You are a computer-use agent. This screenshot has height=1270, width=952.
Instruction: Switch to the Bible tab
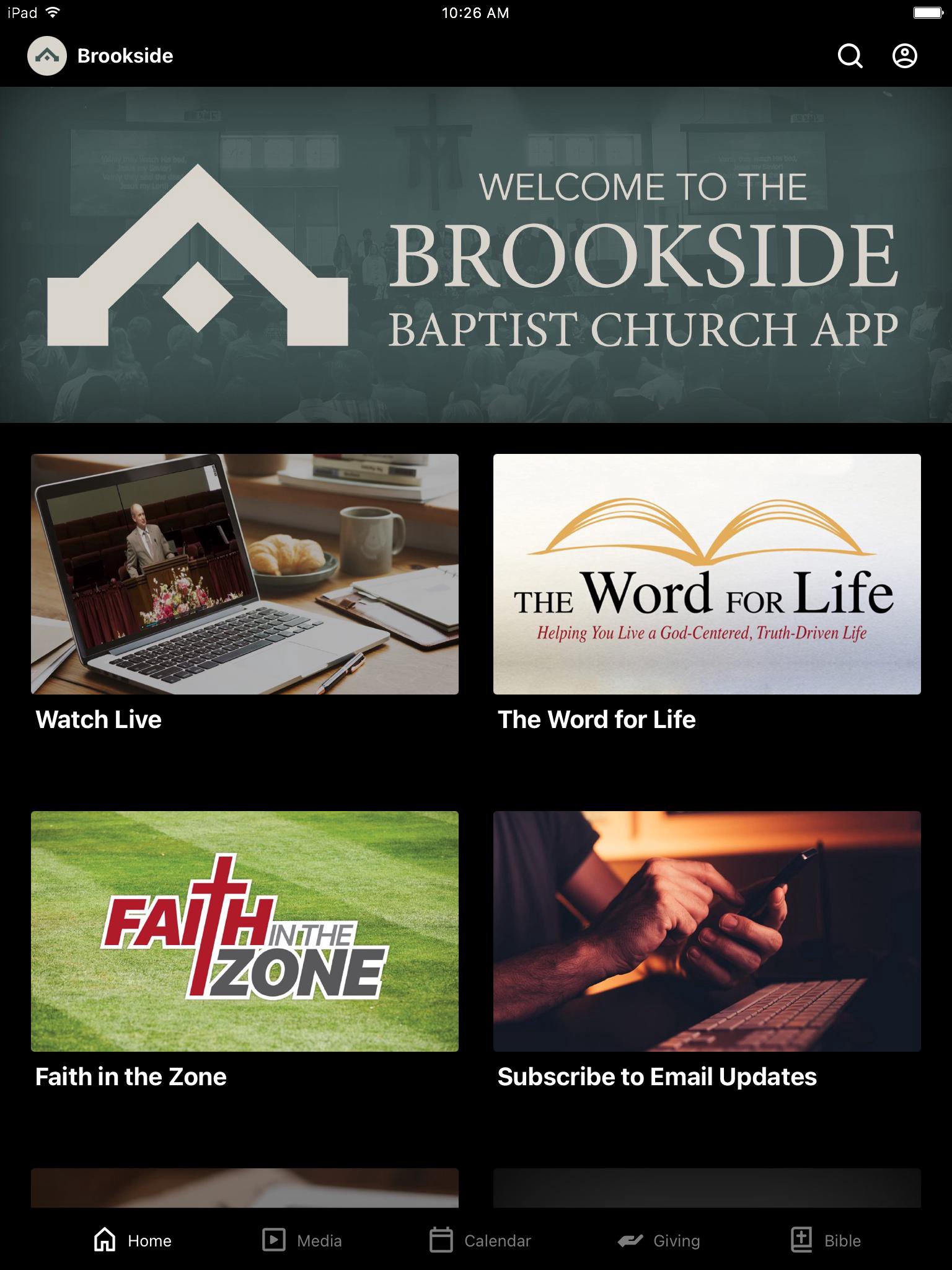point(826,1240)
